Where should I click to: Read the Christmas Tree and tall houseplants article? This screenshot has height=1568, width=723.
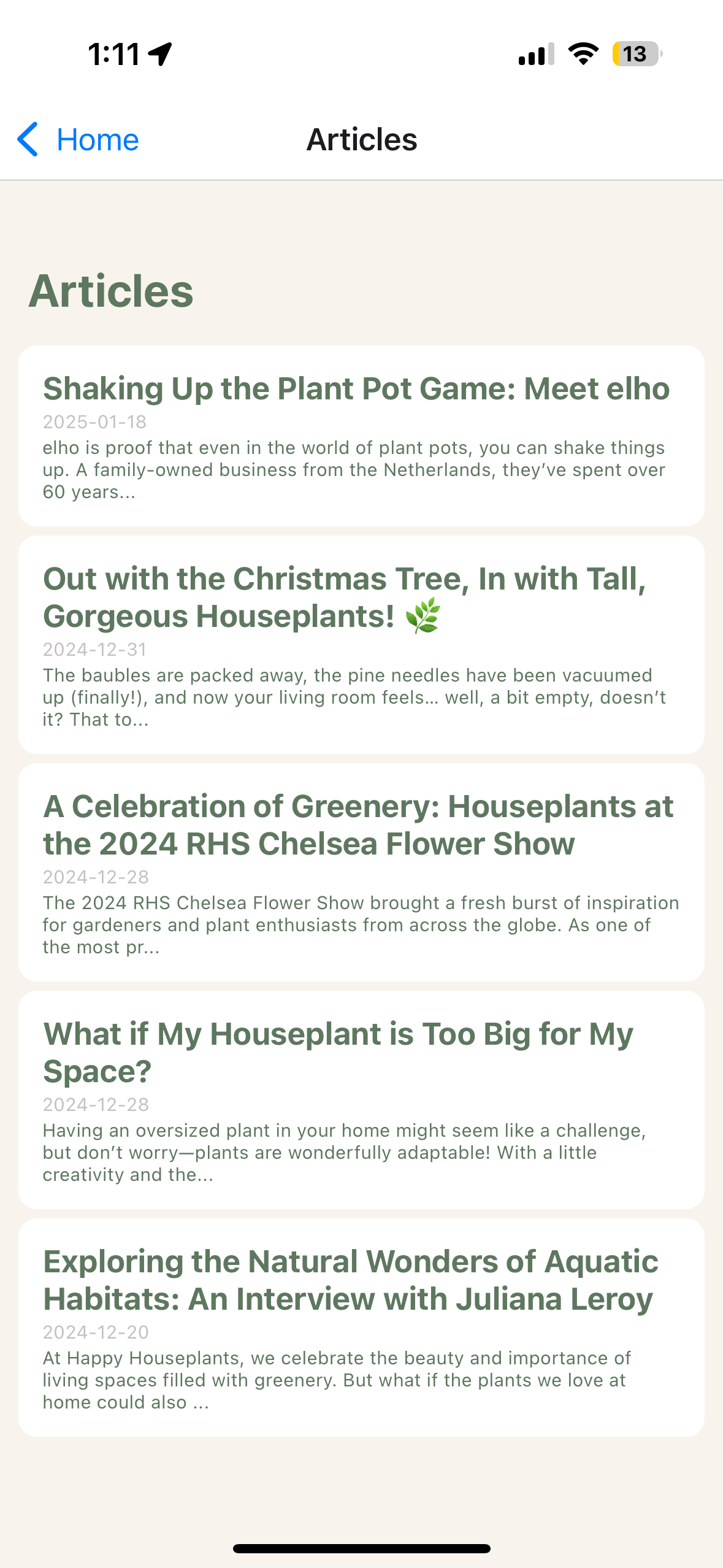(361, 644)
